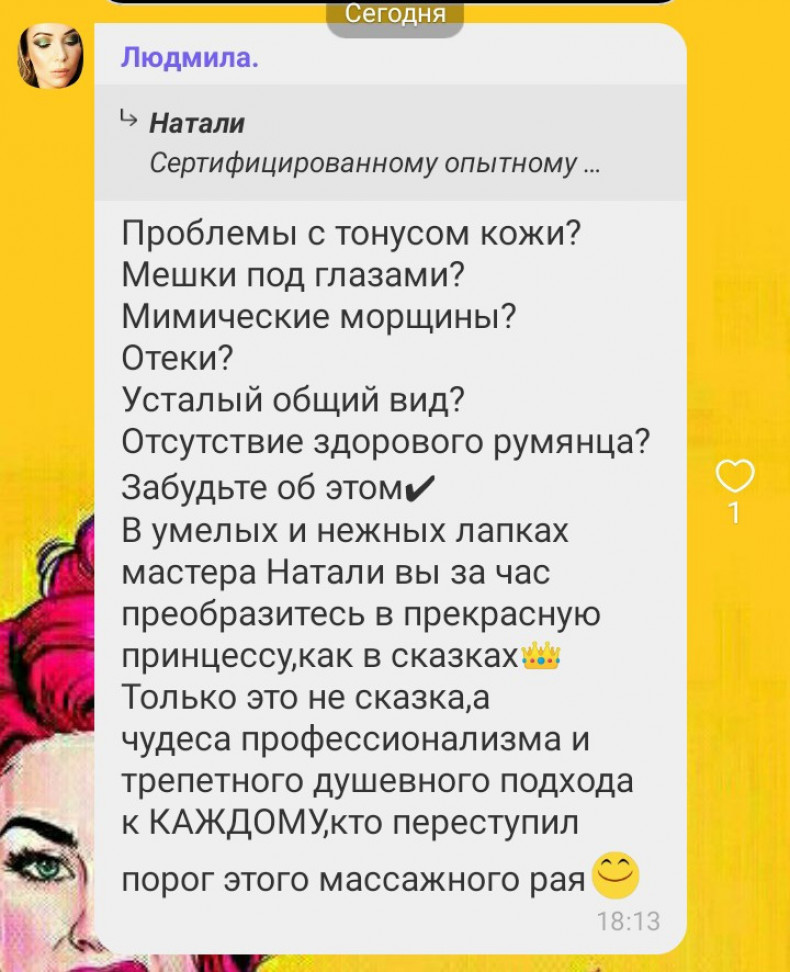Open sender name Людмила
This screenshot has height=972, width=790.
pos(189,57)
